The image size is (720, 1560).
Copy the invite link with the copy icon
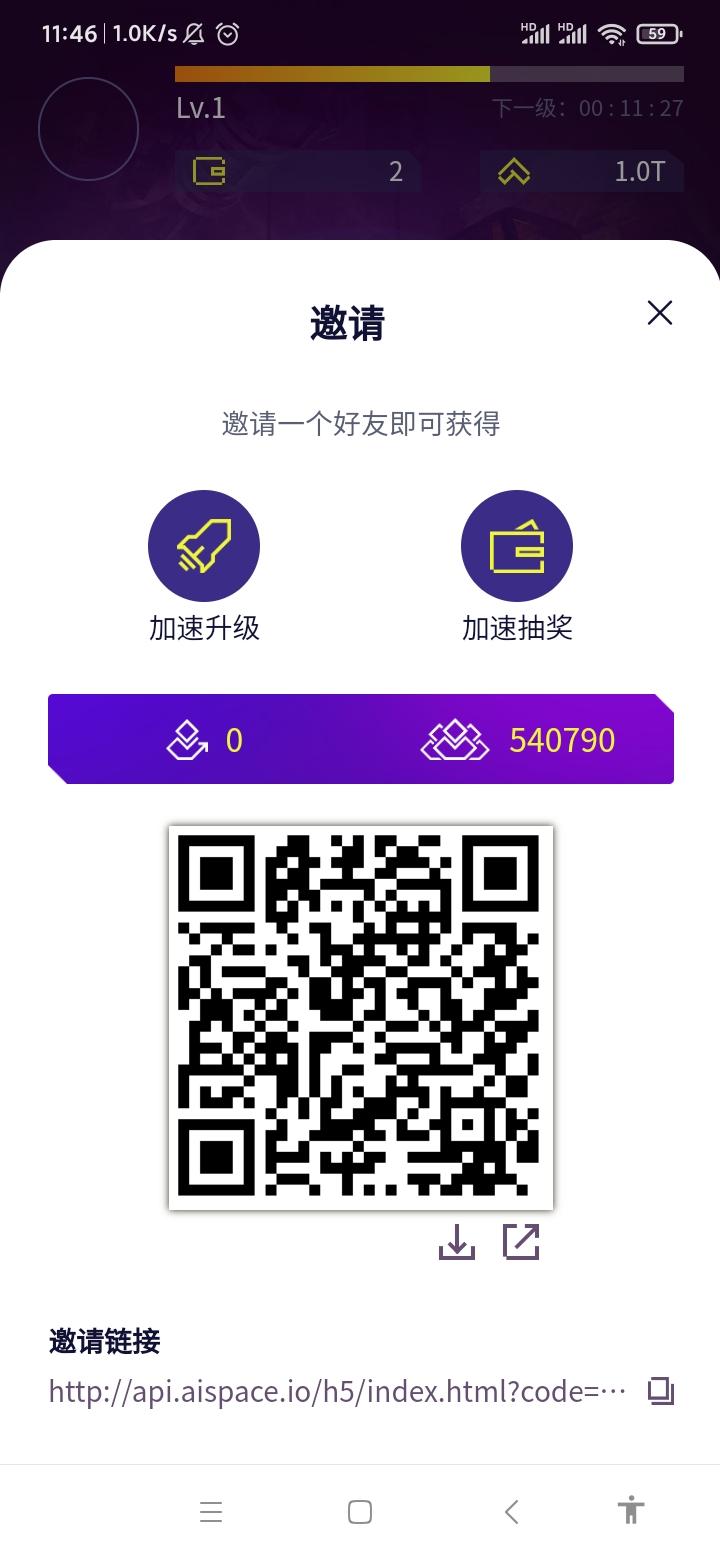[x=660, y=1390]
